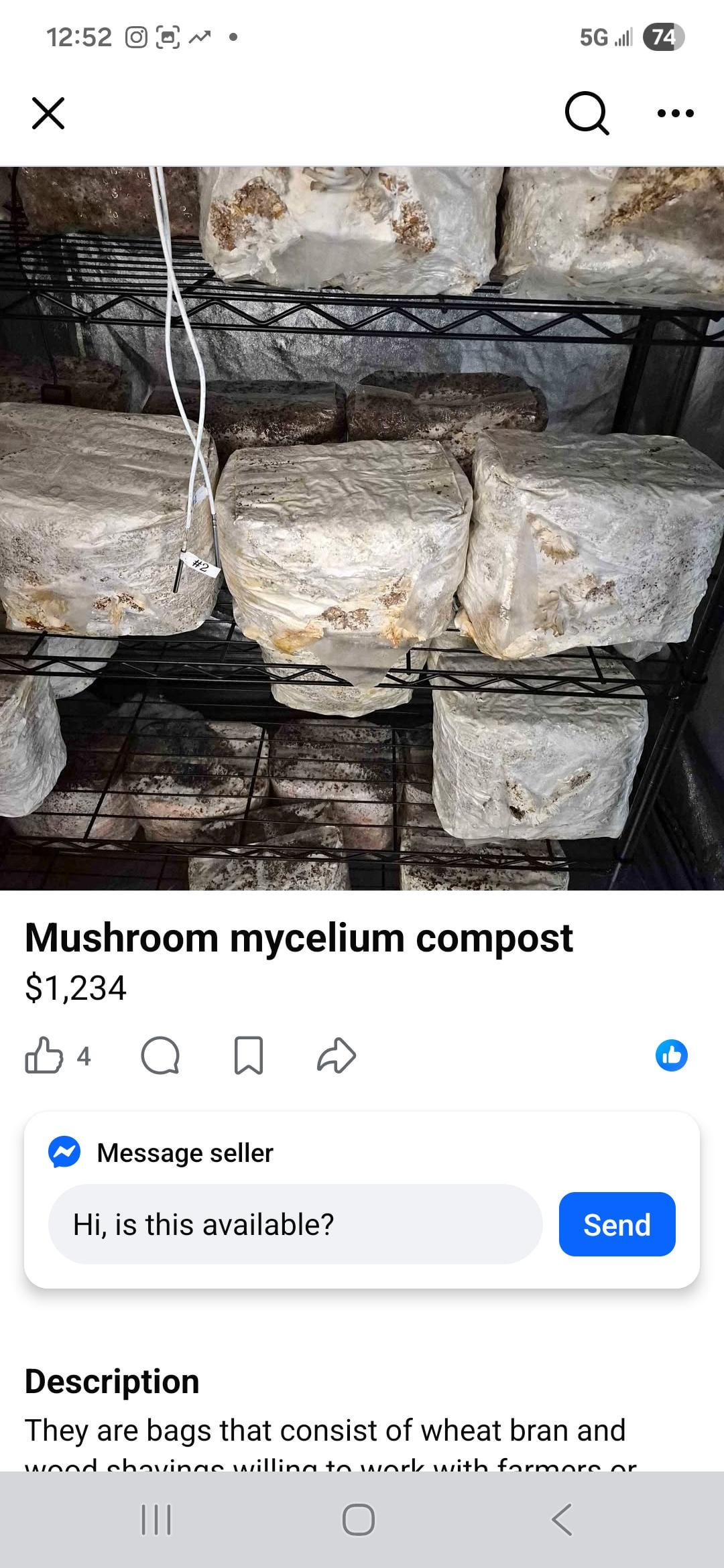Image resolution: width=724 pixels, height=1568 pixels.
Task: Edit the "Hi, is this available?" message
Action: coord(295,1224)
